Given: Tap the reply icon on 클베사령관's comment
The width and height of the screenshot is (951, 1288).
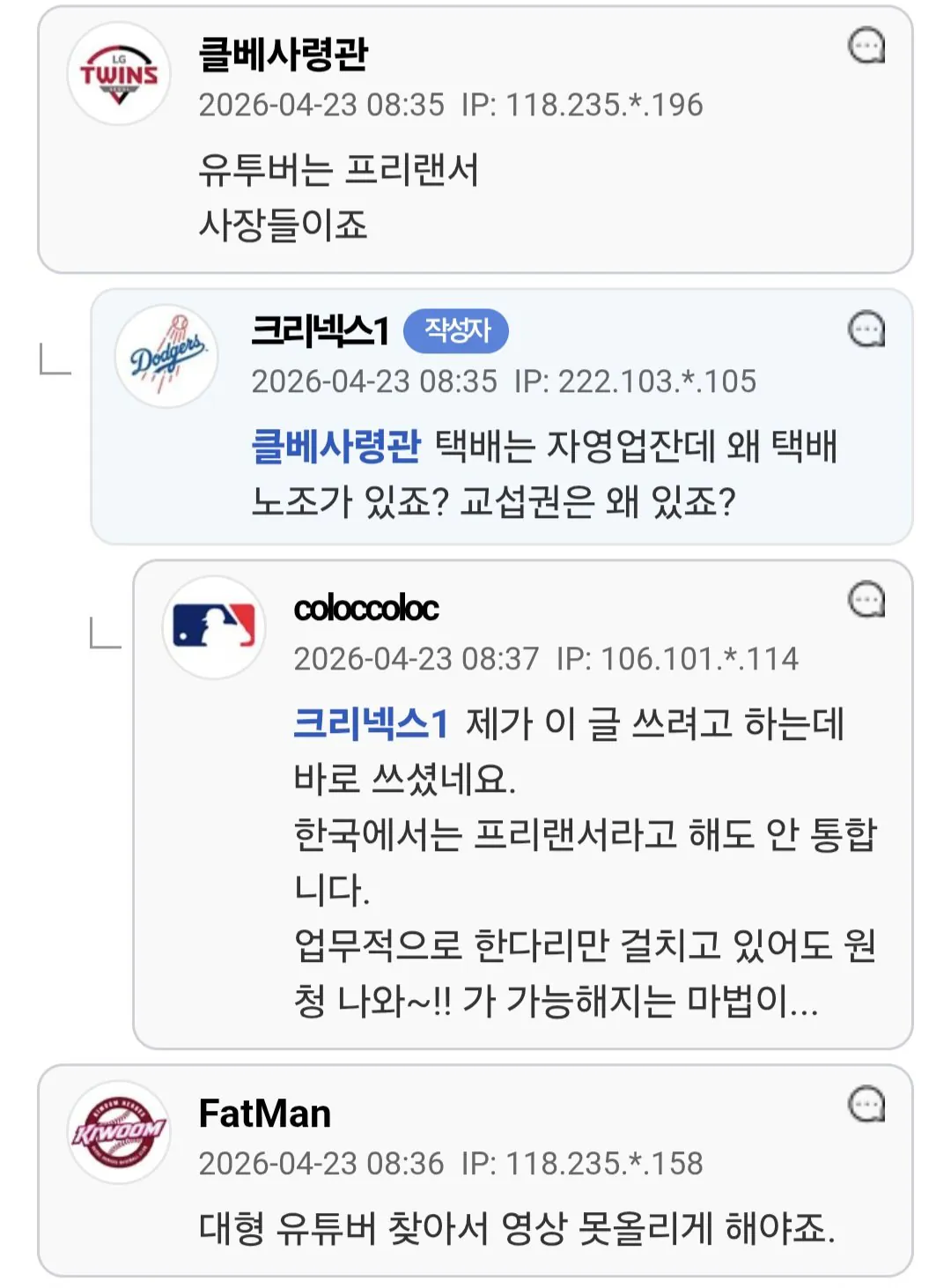Looking at the screenshot, I should pos(866,46).
